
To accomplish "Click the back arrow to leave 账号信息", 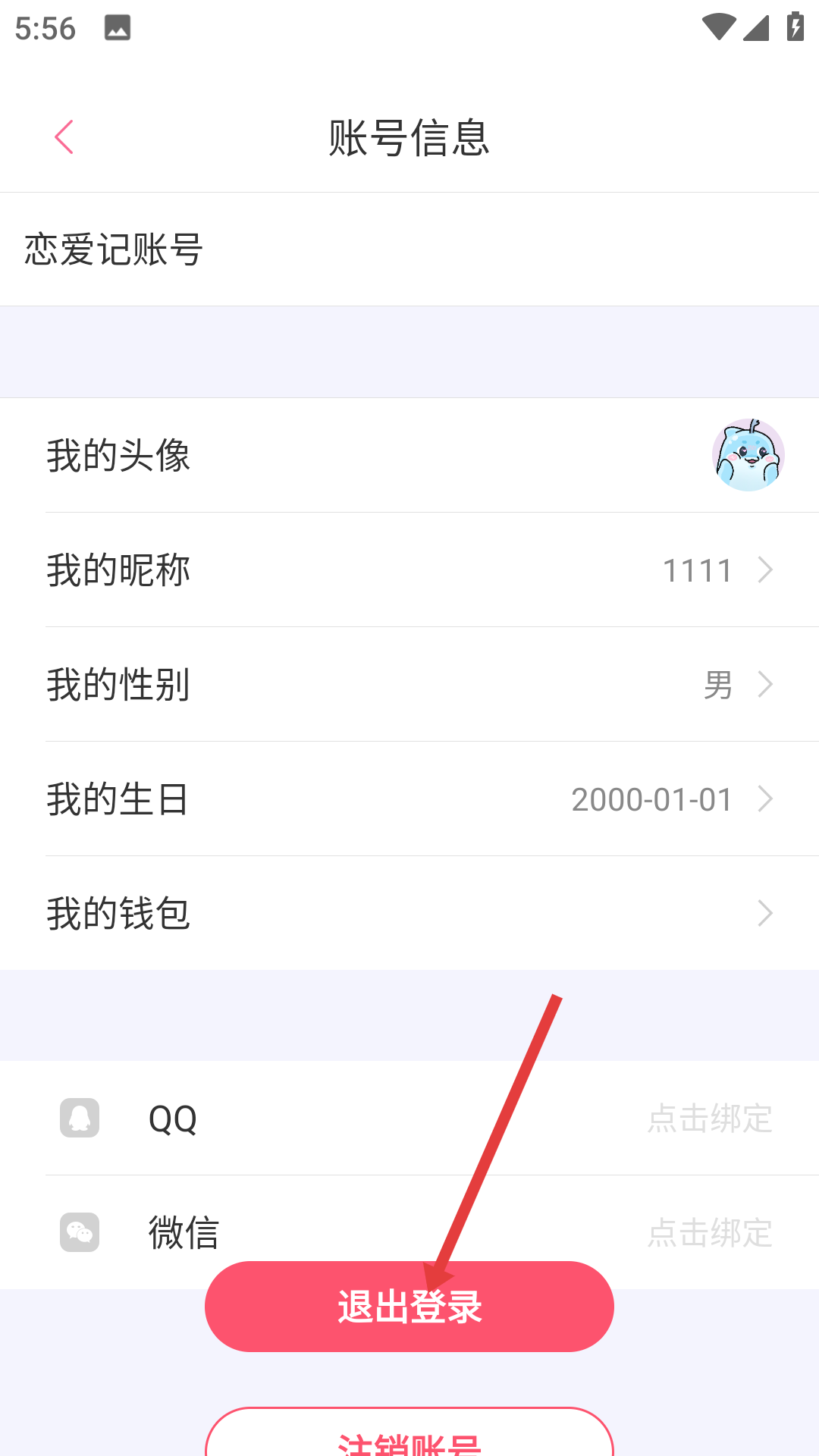I will point(64,136).
